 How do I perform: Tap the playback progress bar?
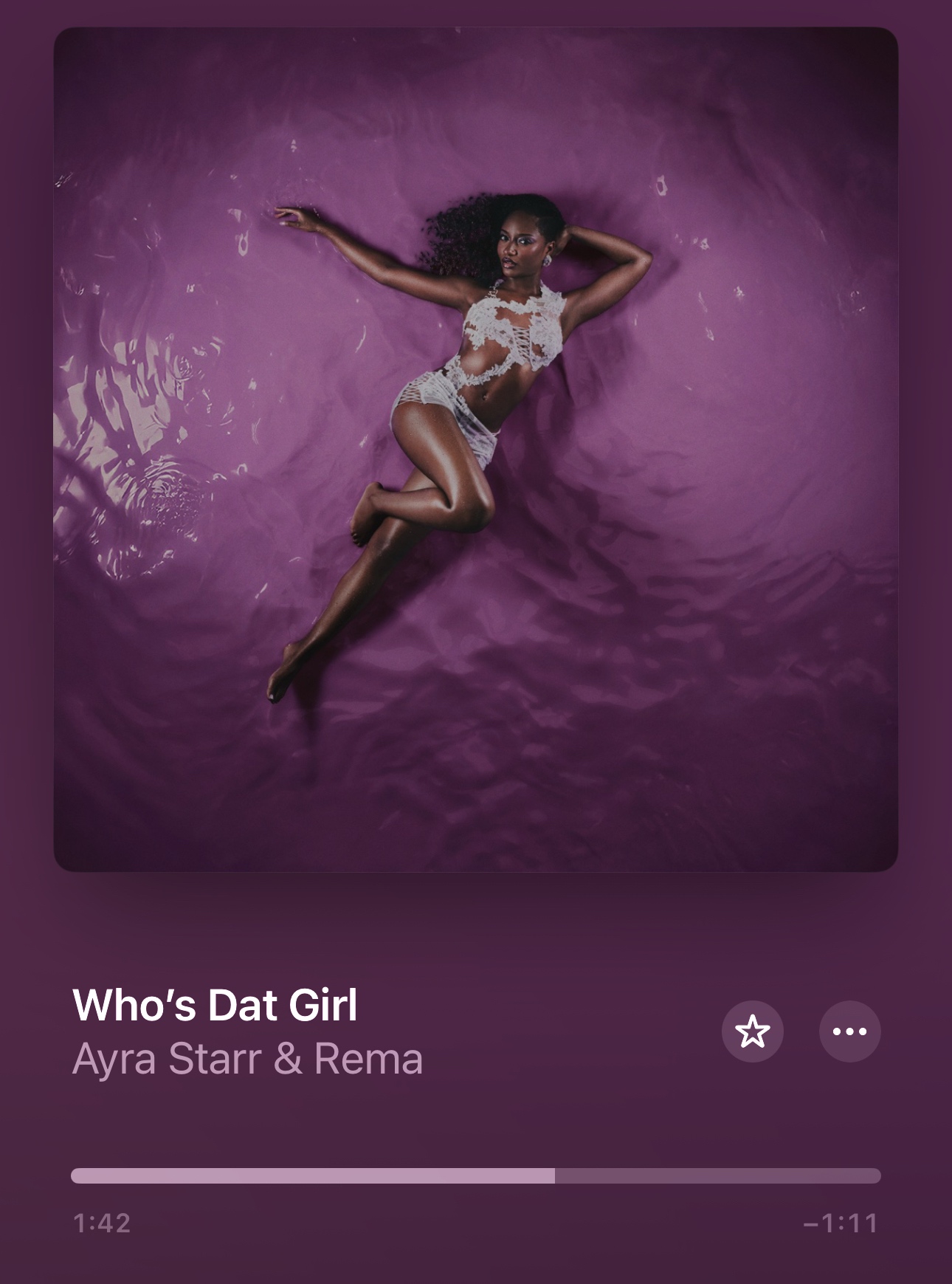click(475, 1175)
